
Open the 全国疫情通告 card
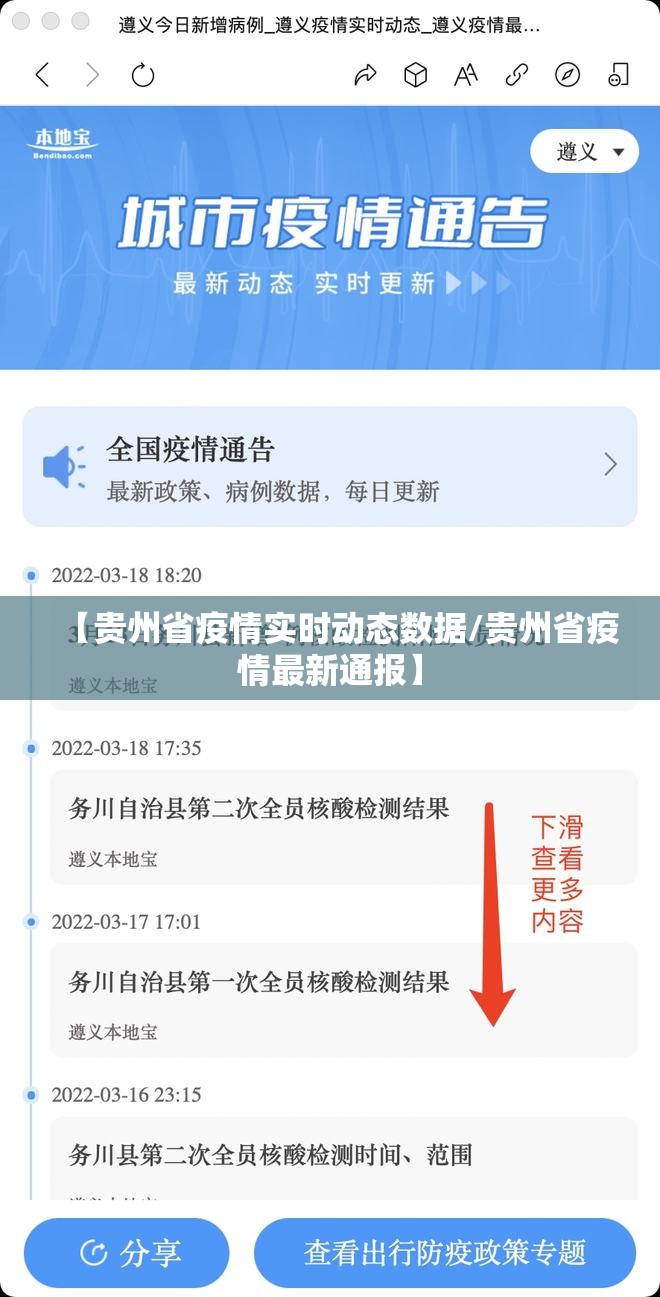coord(330,466)
